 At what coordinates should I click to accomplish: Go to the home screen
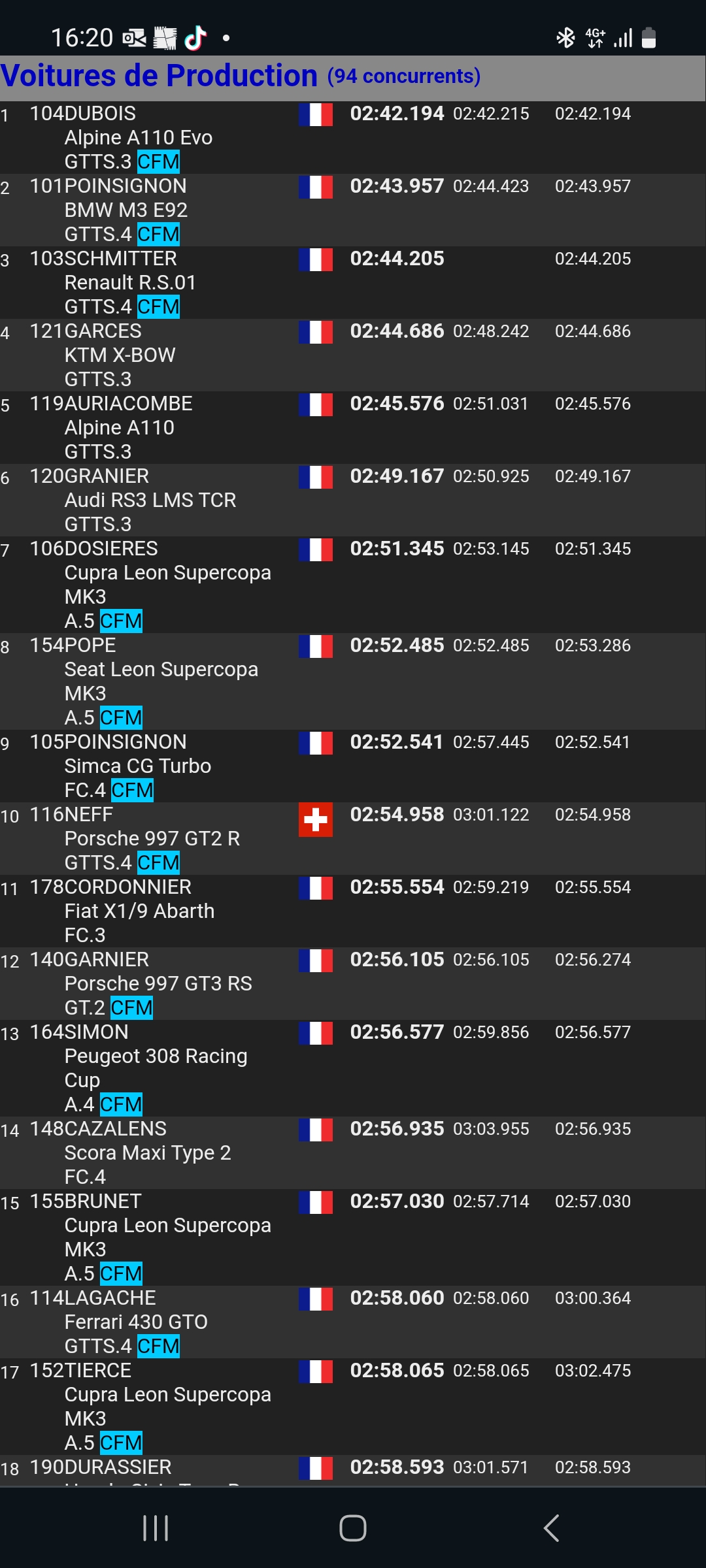click(352, 1528)
